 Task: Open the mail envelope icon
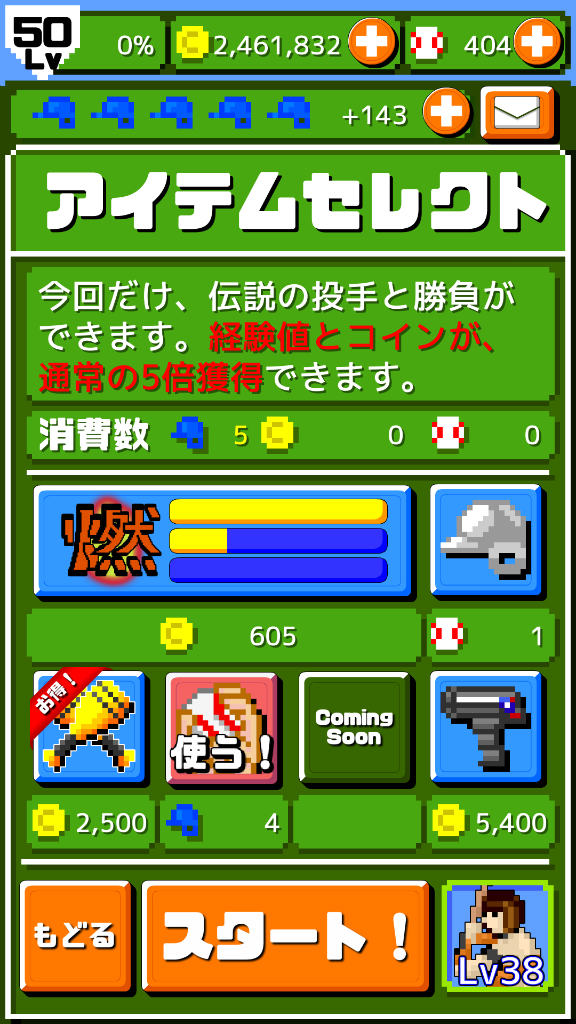pos(518,113)
